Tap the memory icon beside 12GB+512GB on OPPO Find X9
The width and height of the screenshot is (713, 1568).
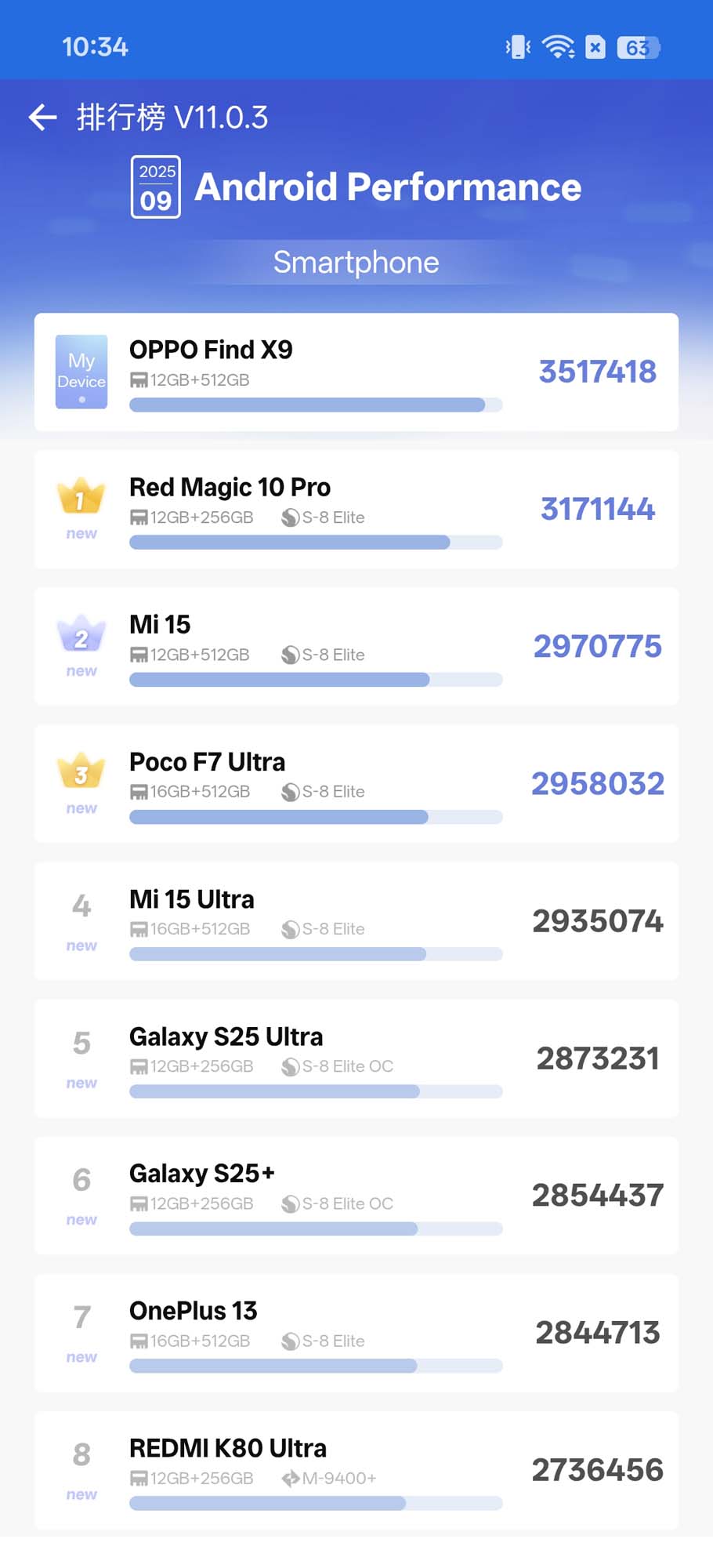tap(139, 380)
